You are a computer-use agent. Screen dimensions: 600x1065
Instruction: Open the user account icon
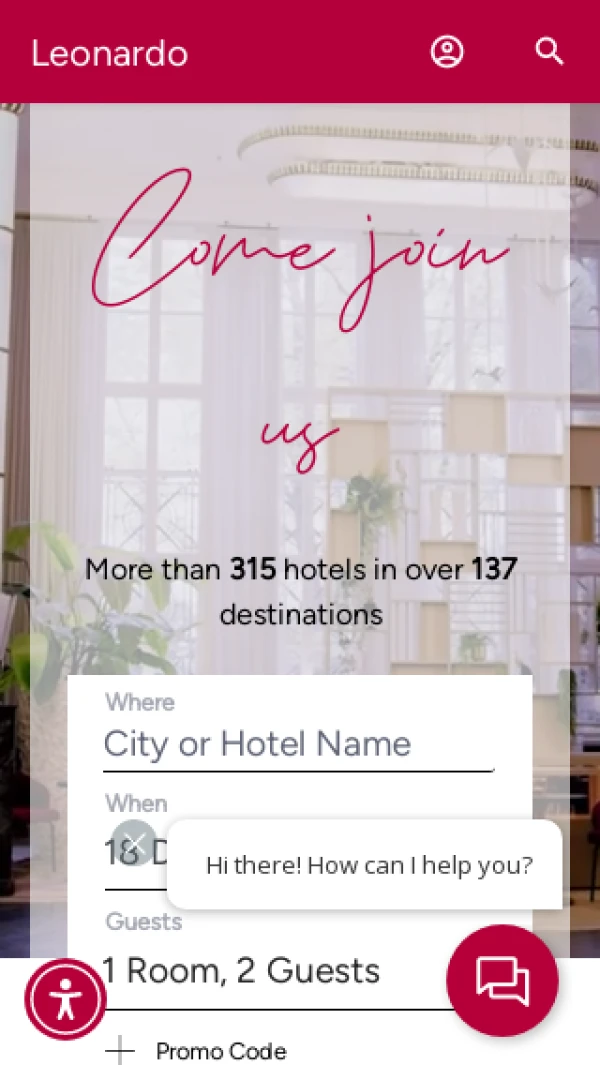point(447,52)
